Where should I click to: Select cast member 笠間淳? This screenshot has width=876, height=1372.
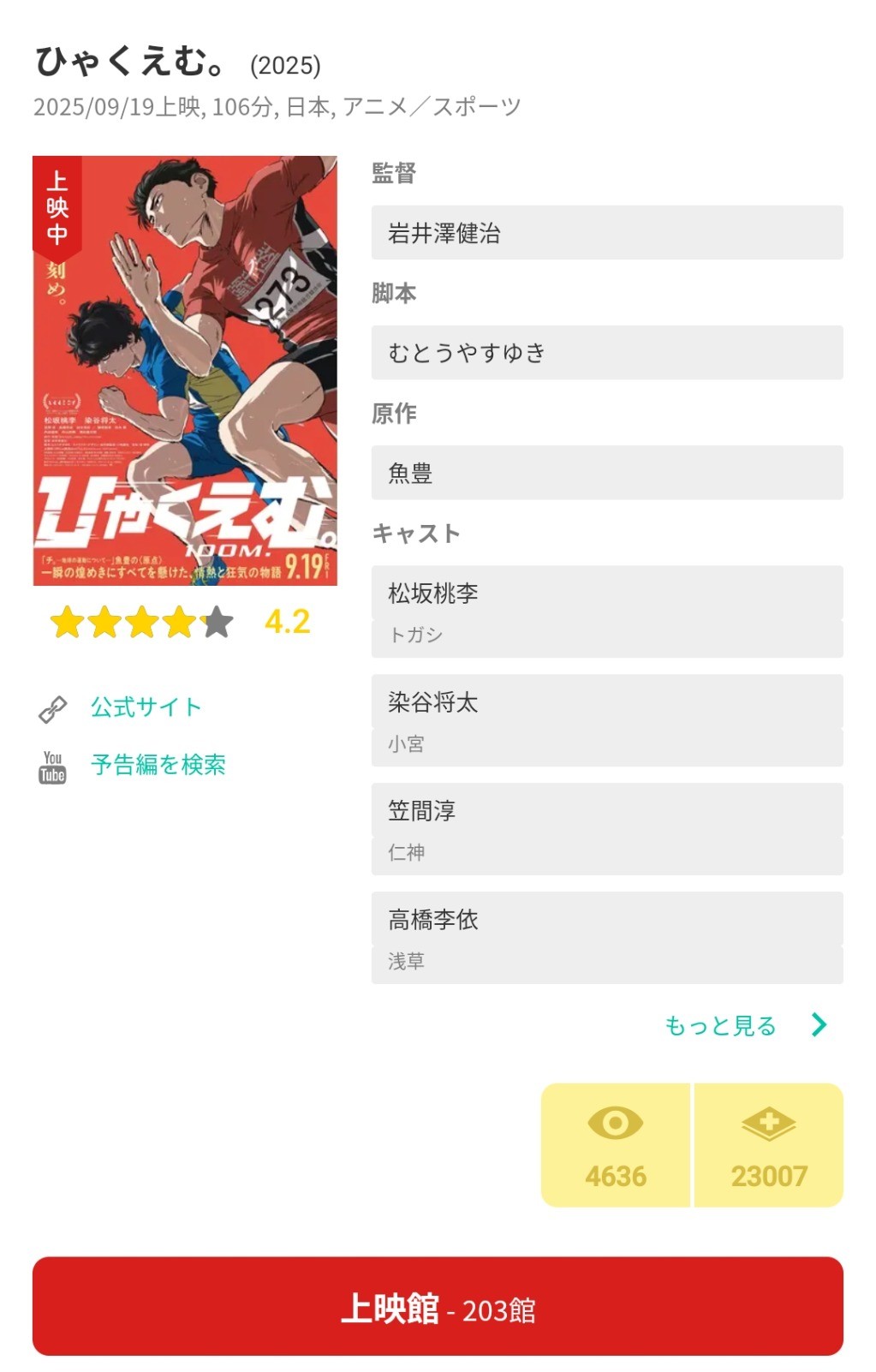coord(606,812)
